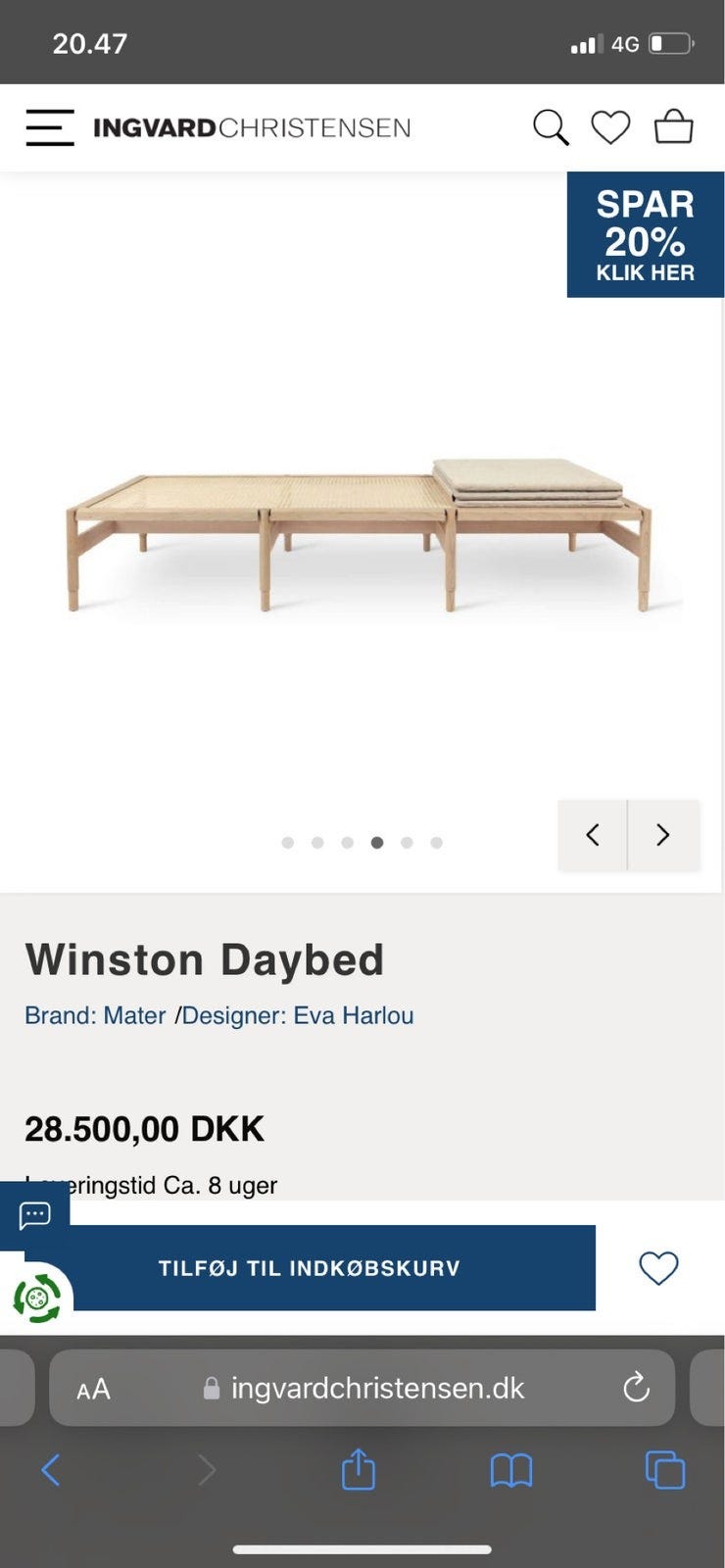Open the green cookie settings badge
The image size is (725, 1568).
37,1299
